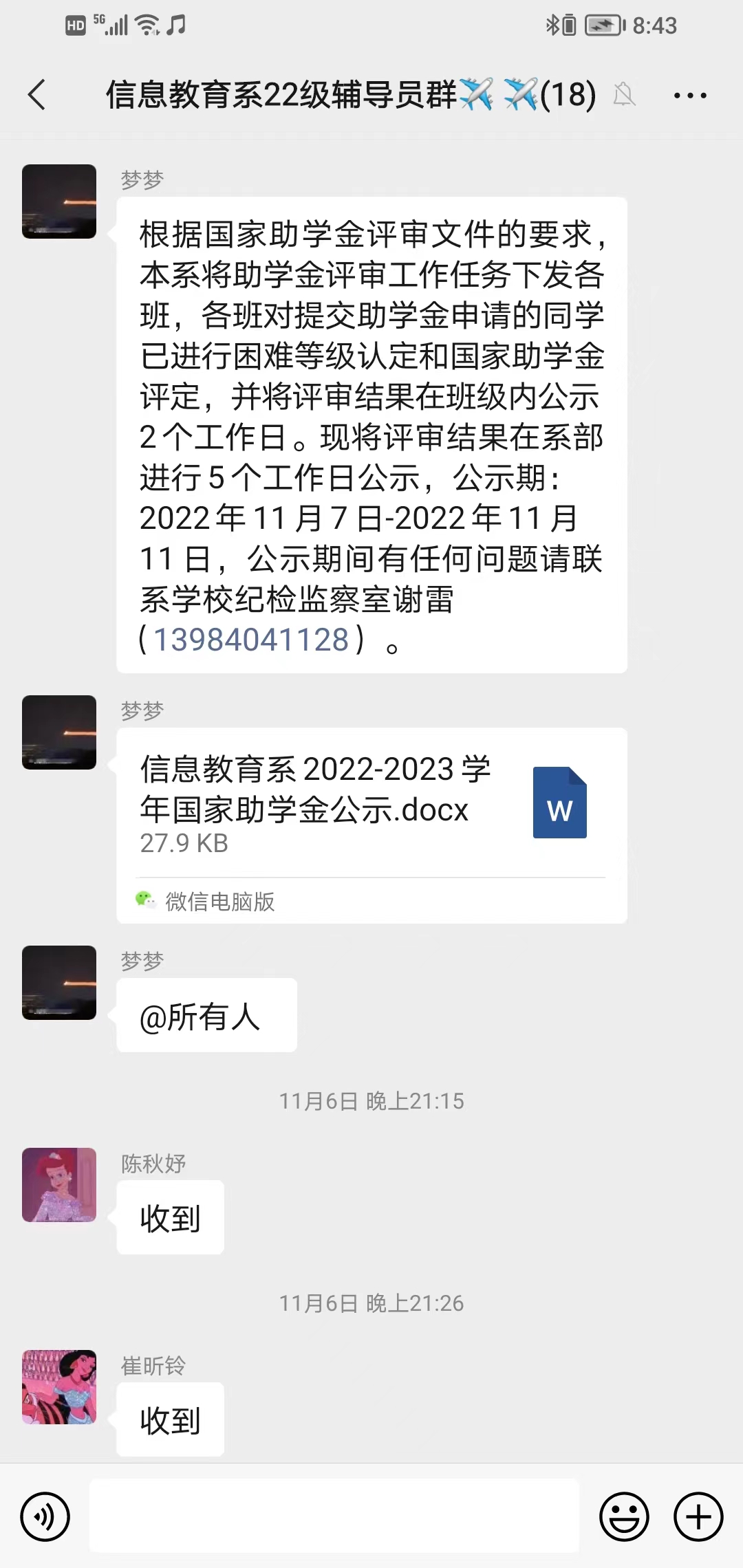Image resolution: width=743 pixels, height=1568 pixels.
Task: View 陈秋妤's profile avatar
Action: (x=59, y=1184)
